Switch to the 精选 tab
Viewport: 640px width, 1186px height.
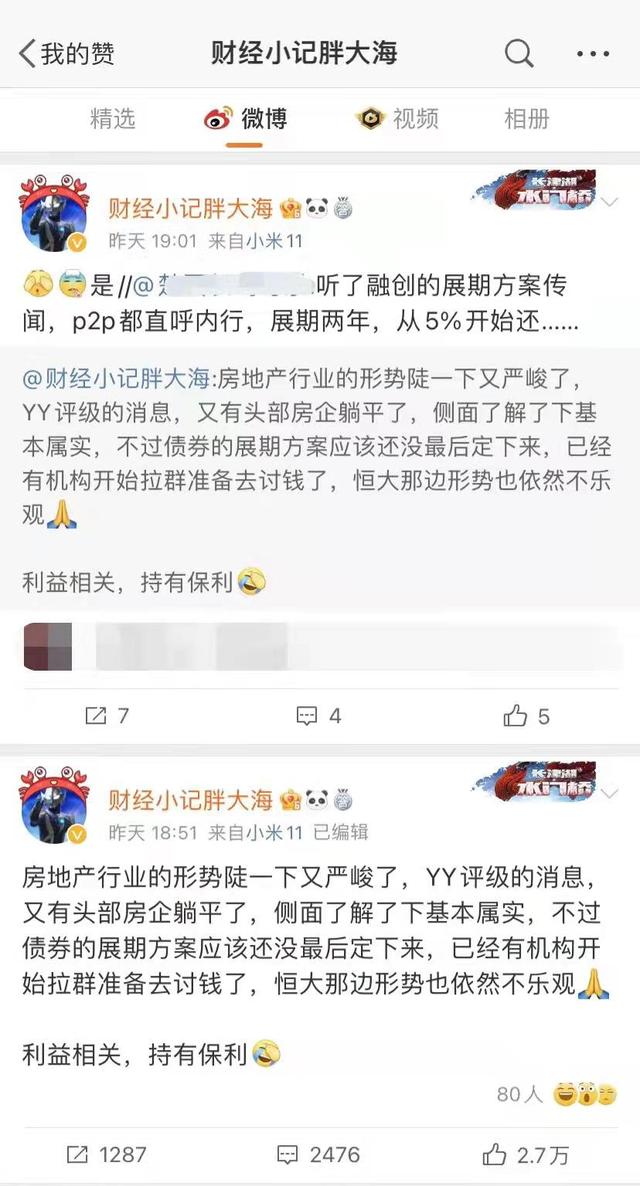[x=113, y=119]
